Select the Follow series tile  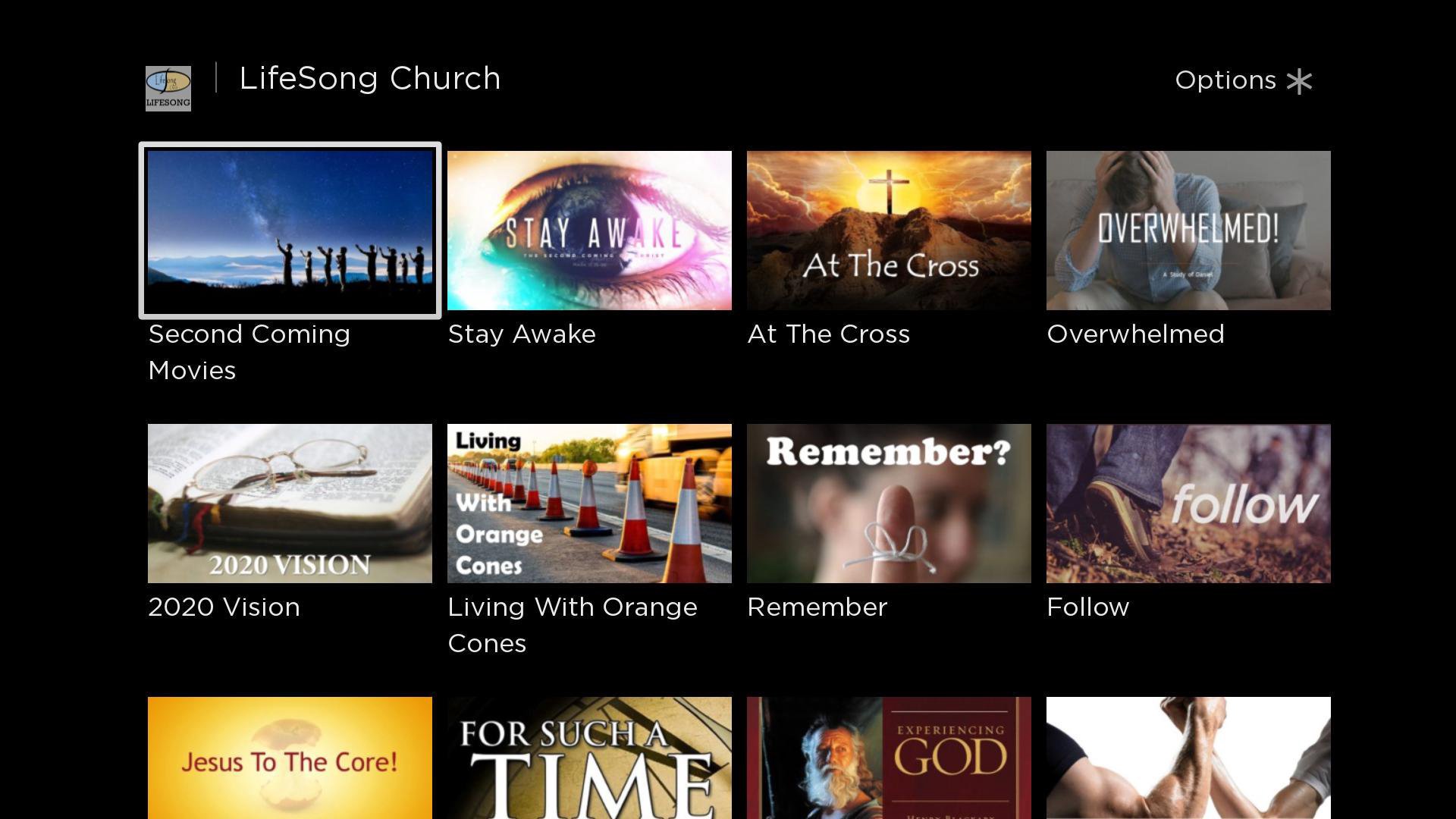pos(1188,504)
